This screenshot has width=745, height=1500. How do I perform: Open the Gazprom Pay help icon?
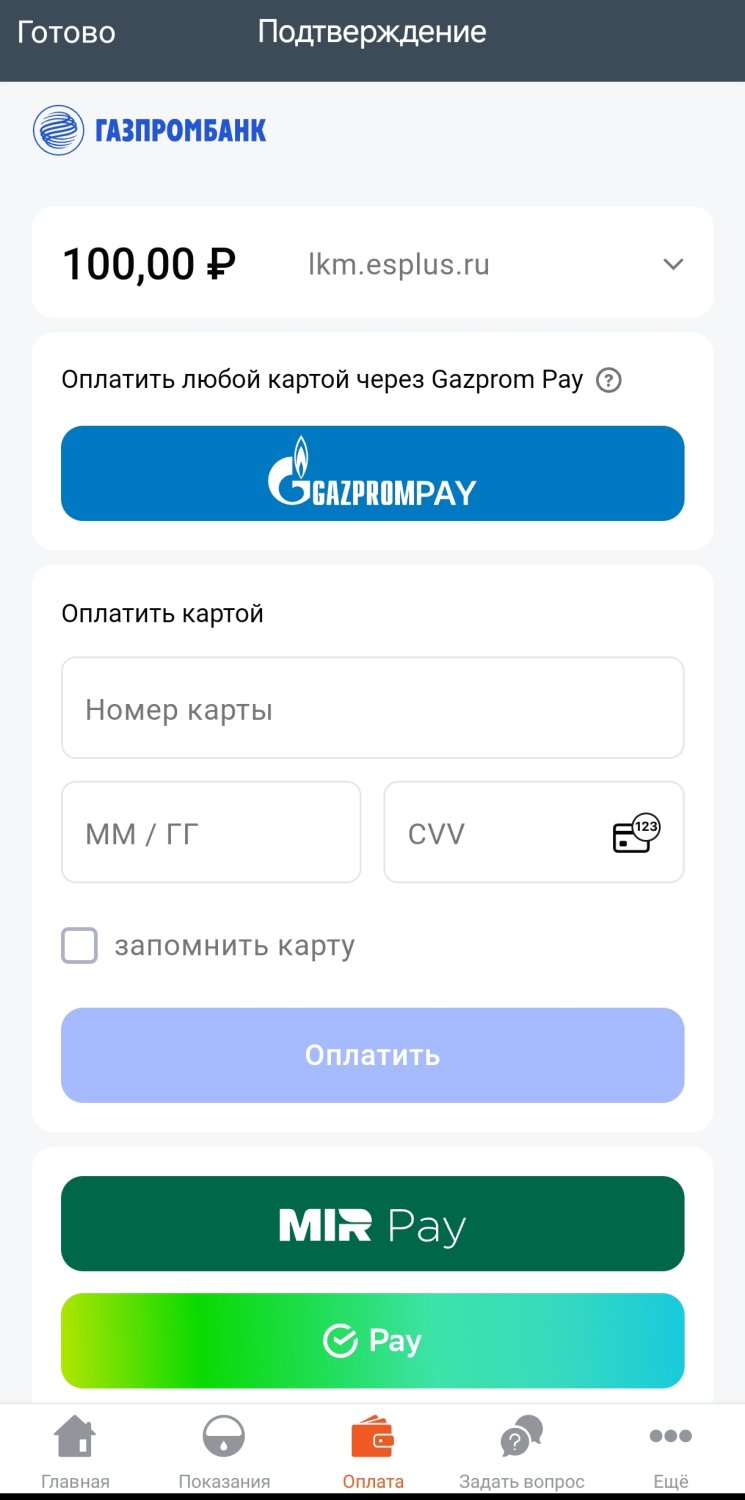pyautogui.click(x=608, y=380)
